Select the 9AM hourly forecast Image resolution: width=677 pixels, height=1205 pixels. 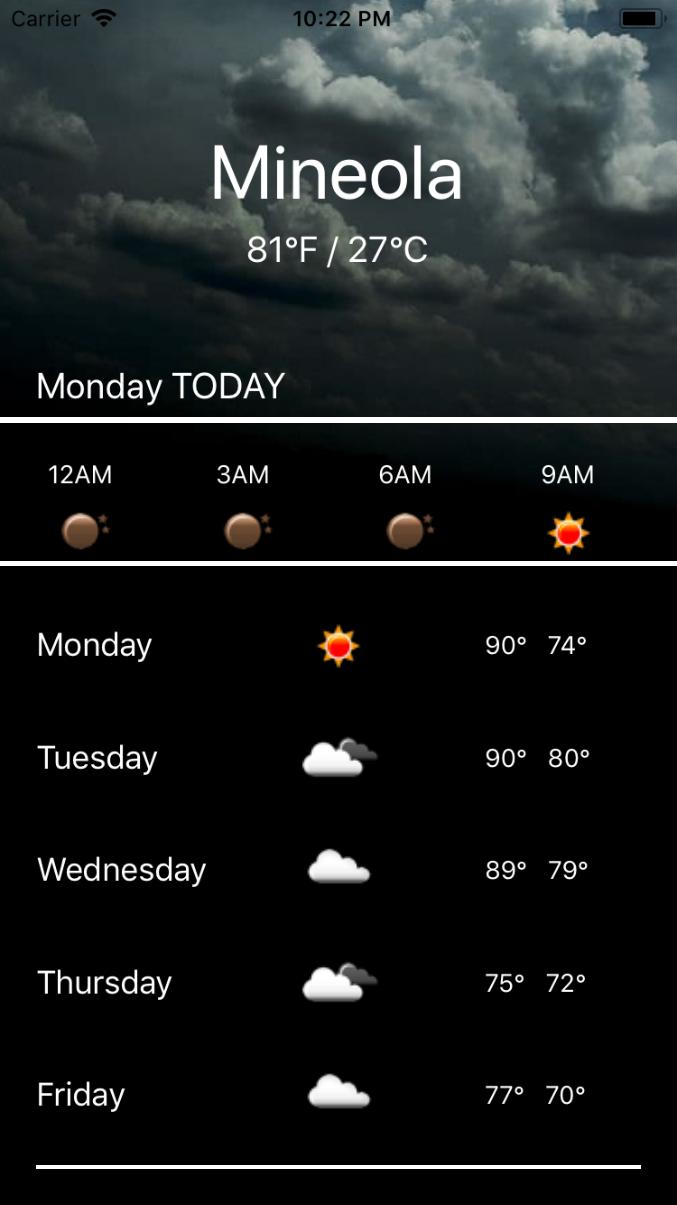click(x=568, y=505)
